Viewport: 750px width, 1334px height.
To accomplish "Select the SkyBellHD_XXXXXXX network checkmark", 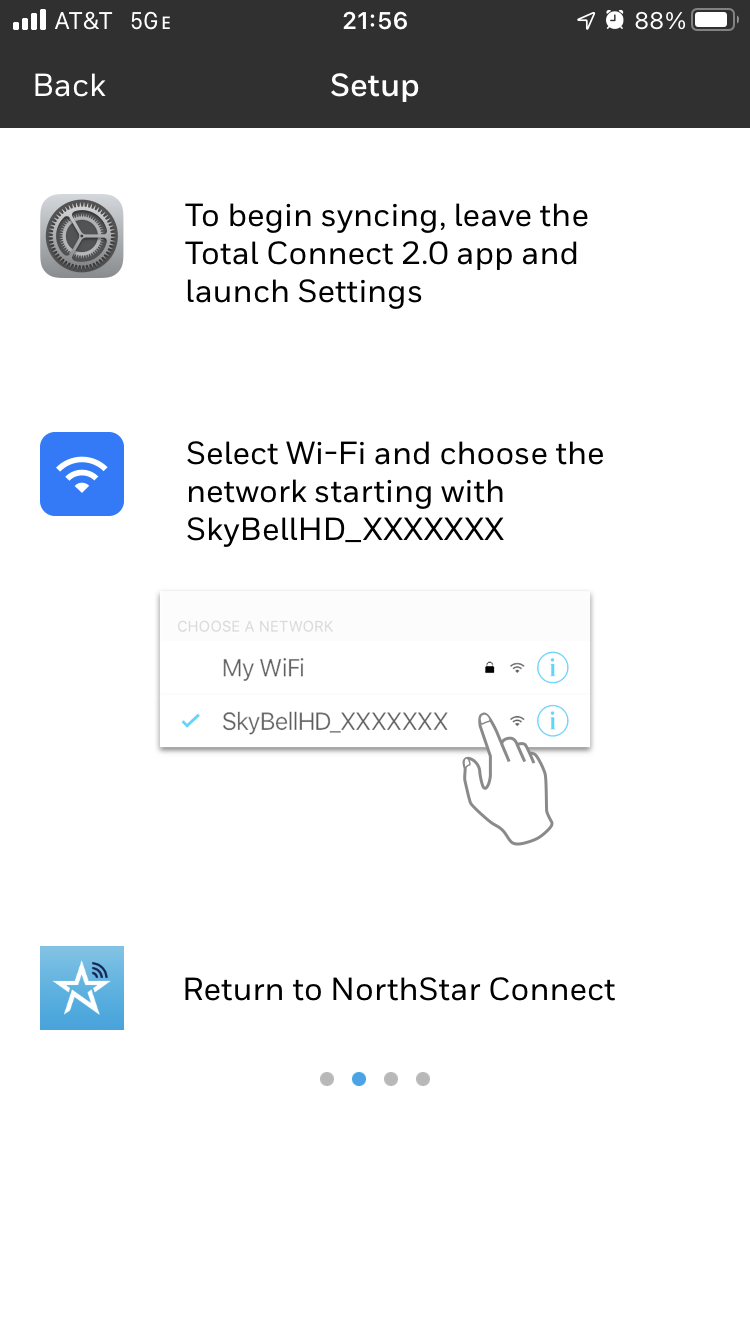I will [x=189, y=720].
